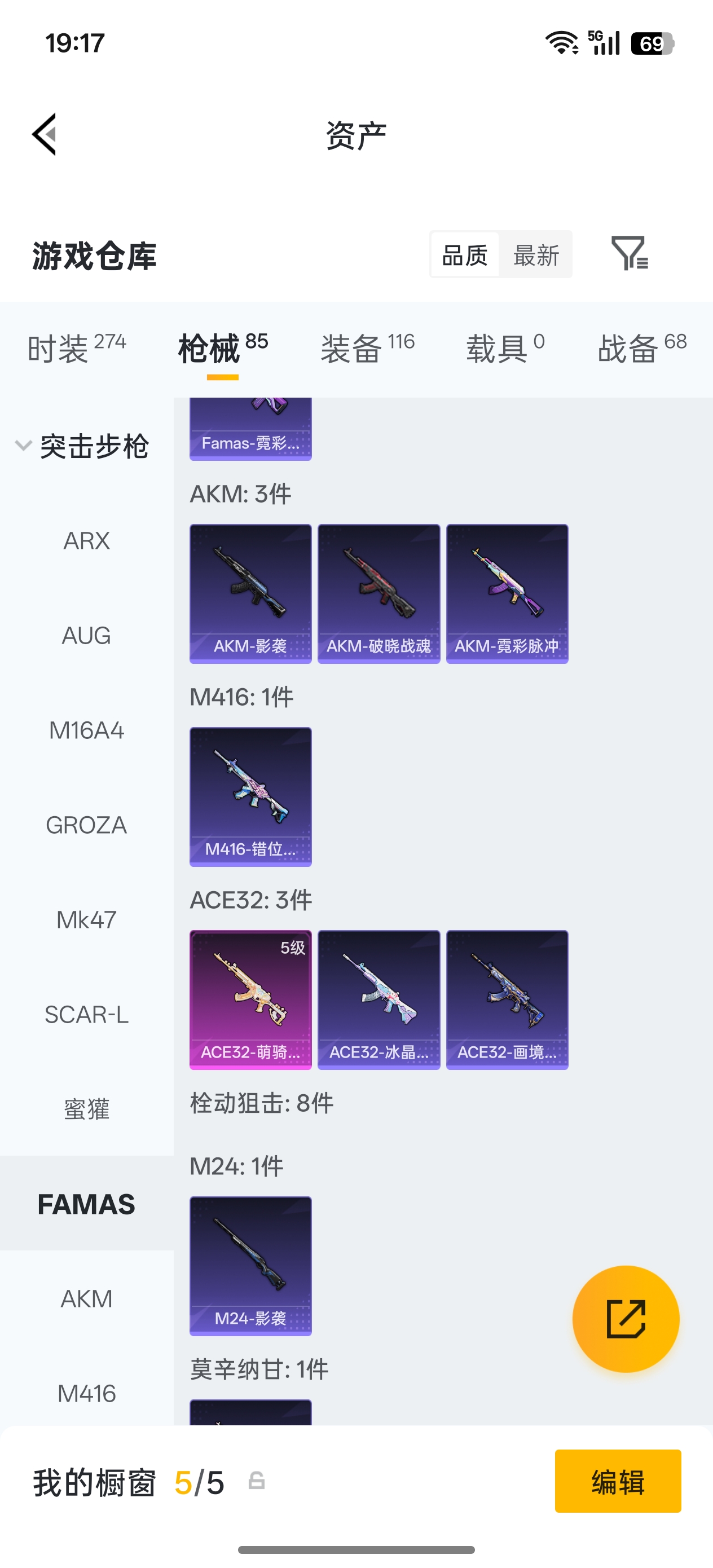This screenshot has width=713, height=1568.
Task: Sort the warehouse by 品质
Action: click(465, 255)
